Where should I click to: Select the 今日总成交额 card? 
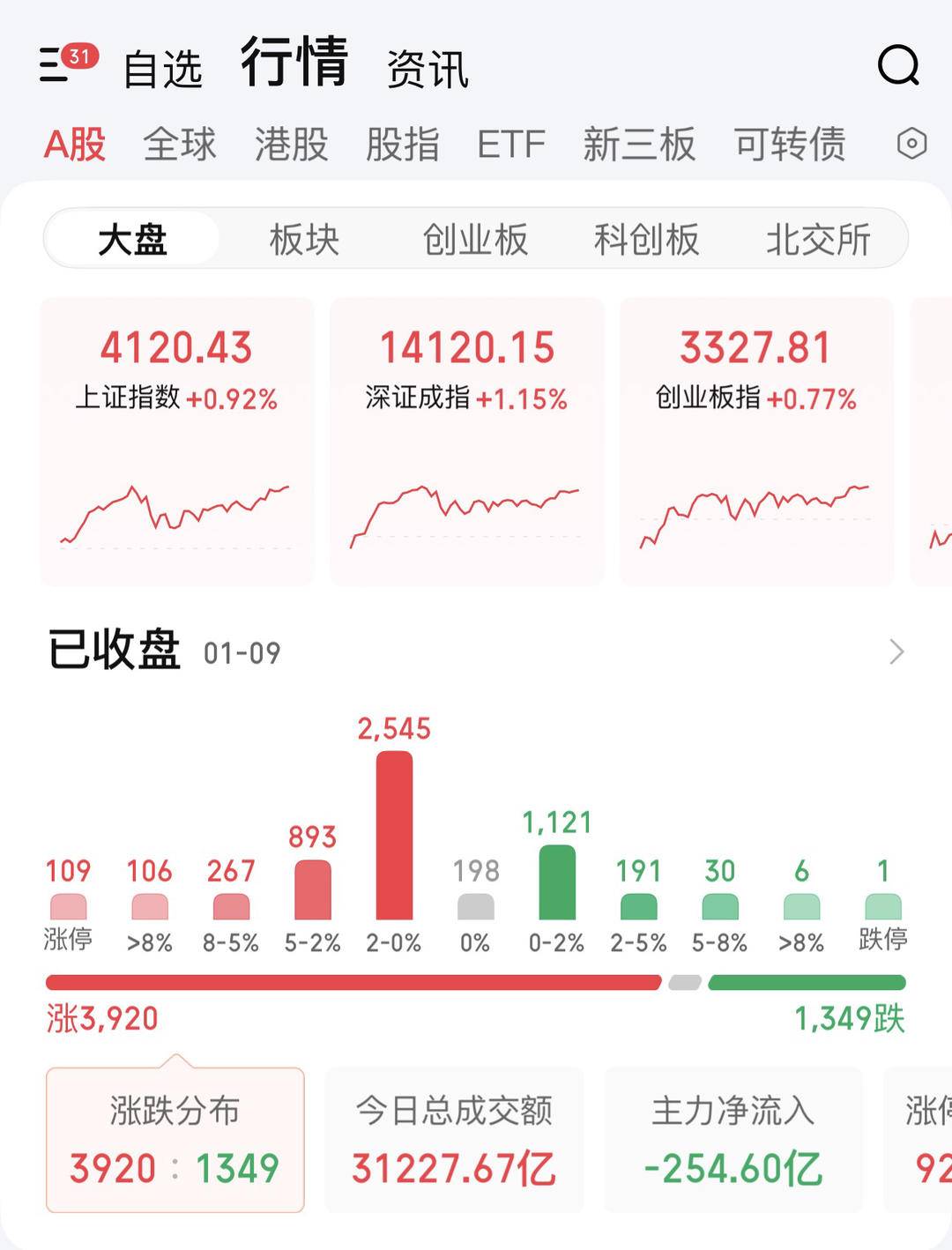pyautogui.click(x=454, y=1139)
